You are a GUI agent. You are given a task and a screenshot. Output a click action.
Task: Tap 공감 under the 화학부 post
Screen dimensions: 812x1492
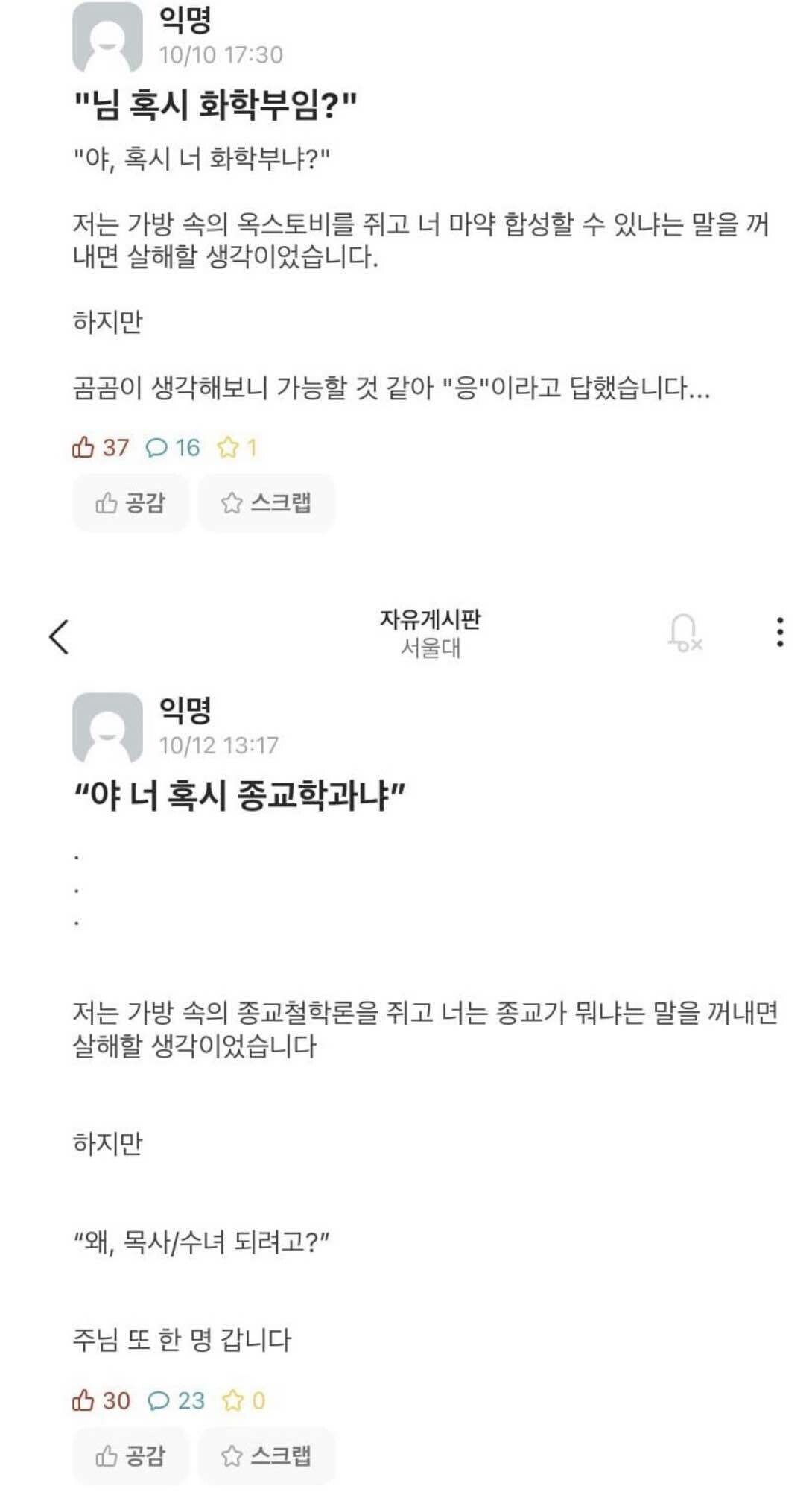pos(130,503)
